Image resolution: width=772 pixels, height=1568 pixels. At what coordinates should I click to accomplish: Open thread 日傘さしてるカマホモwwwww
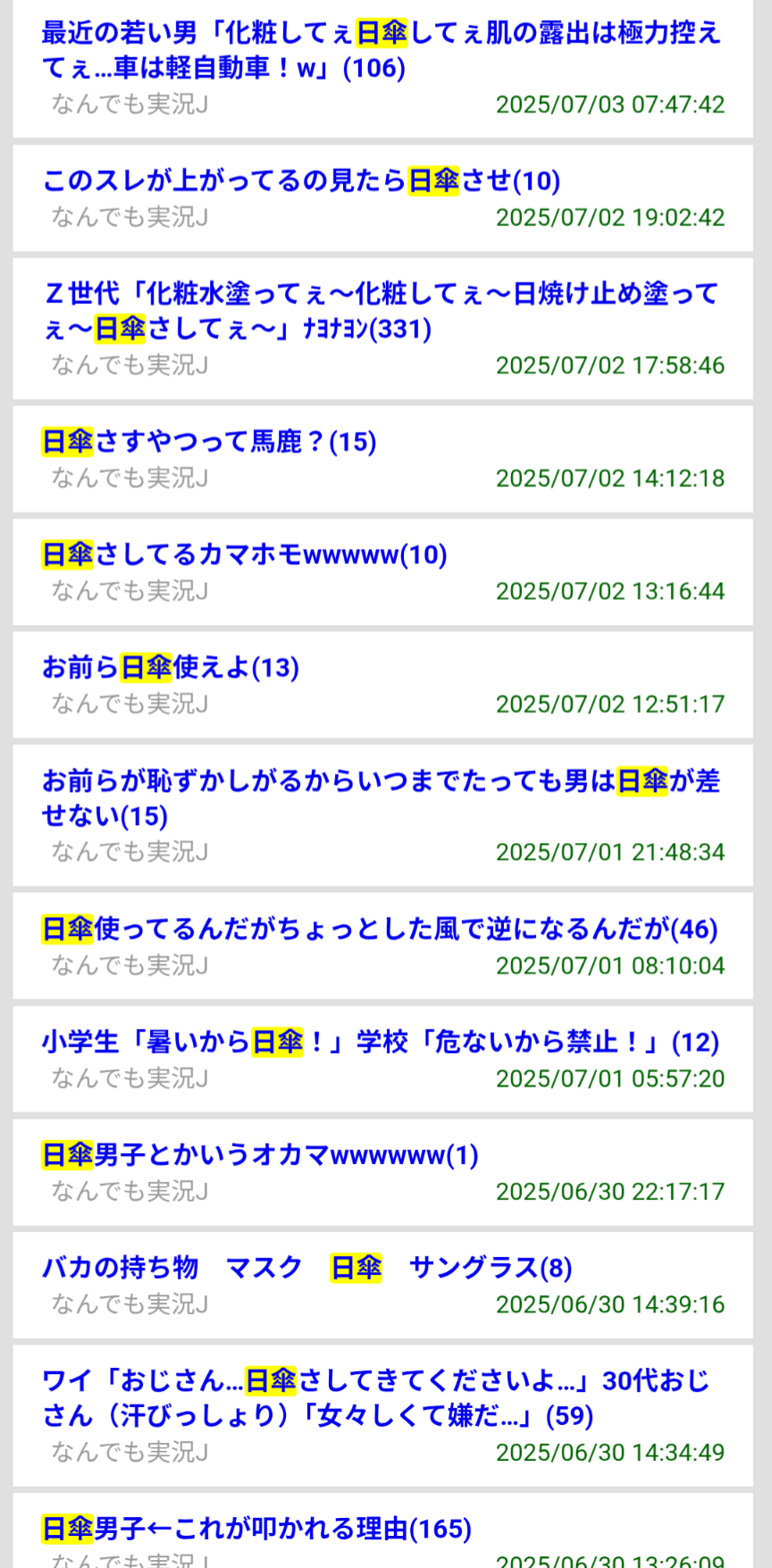pos(244,554)
